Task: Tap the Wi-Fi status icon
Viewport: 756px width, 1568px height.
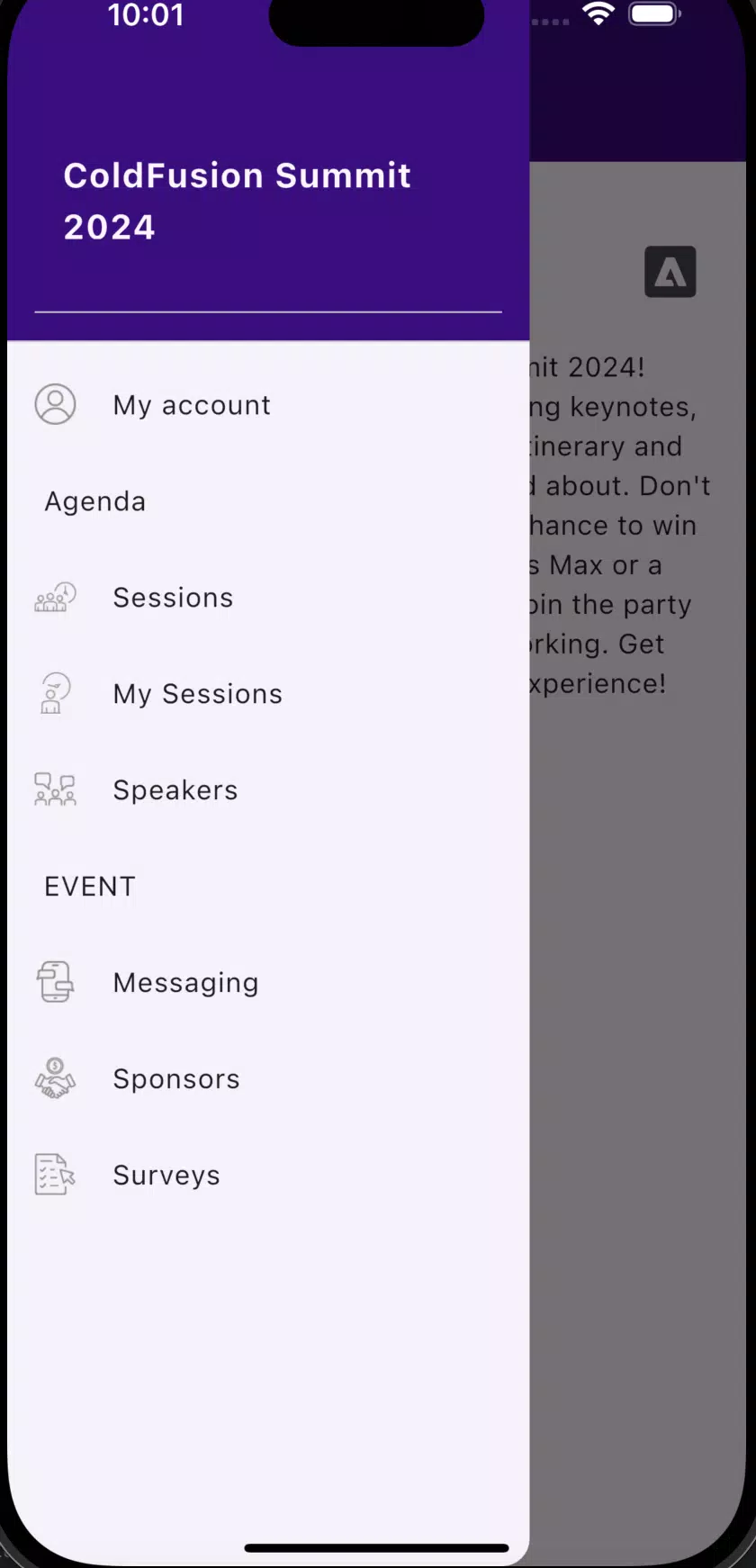Action: pyautogui.click(x=598, y=14)
